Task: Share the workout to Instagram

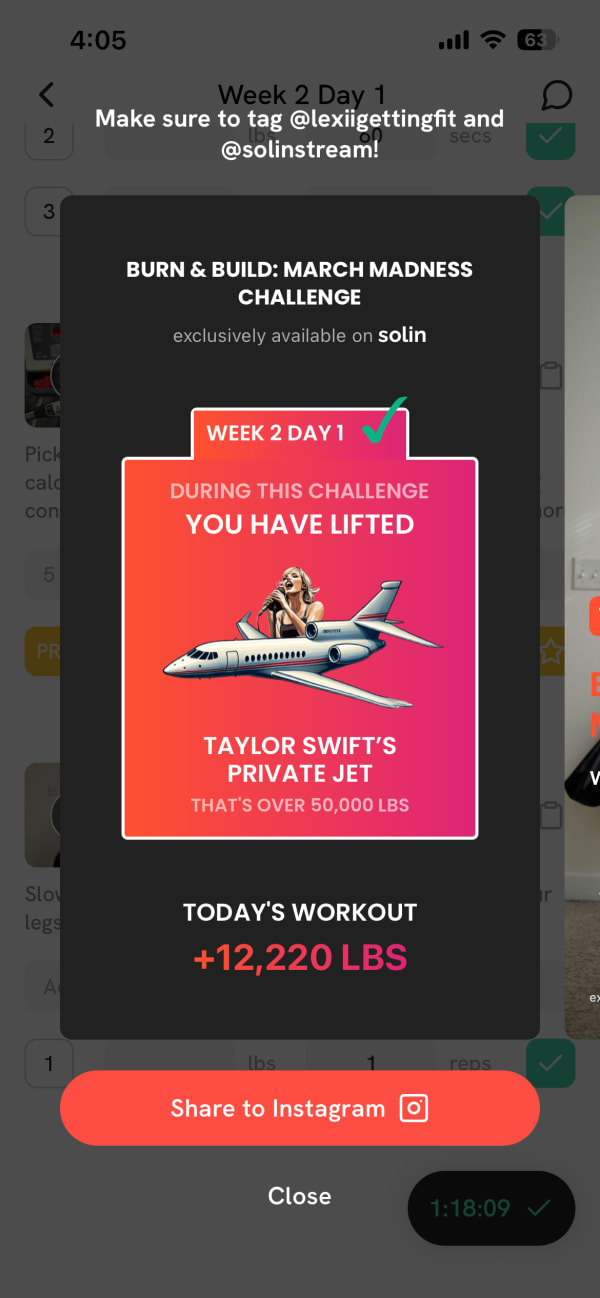Action: pyautogui.click(x=299, y=1108)
